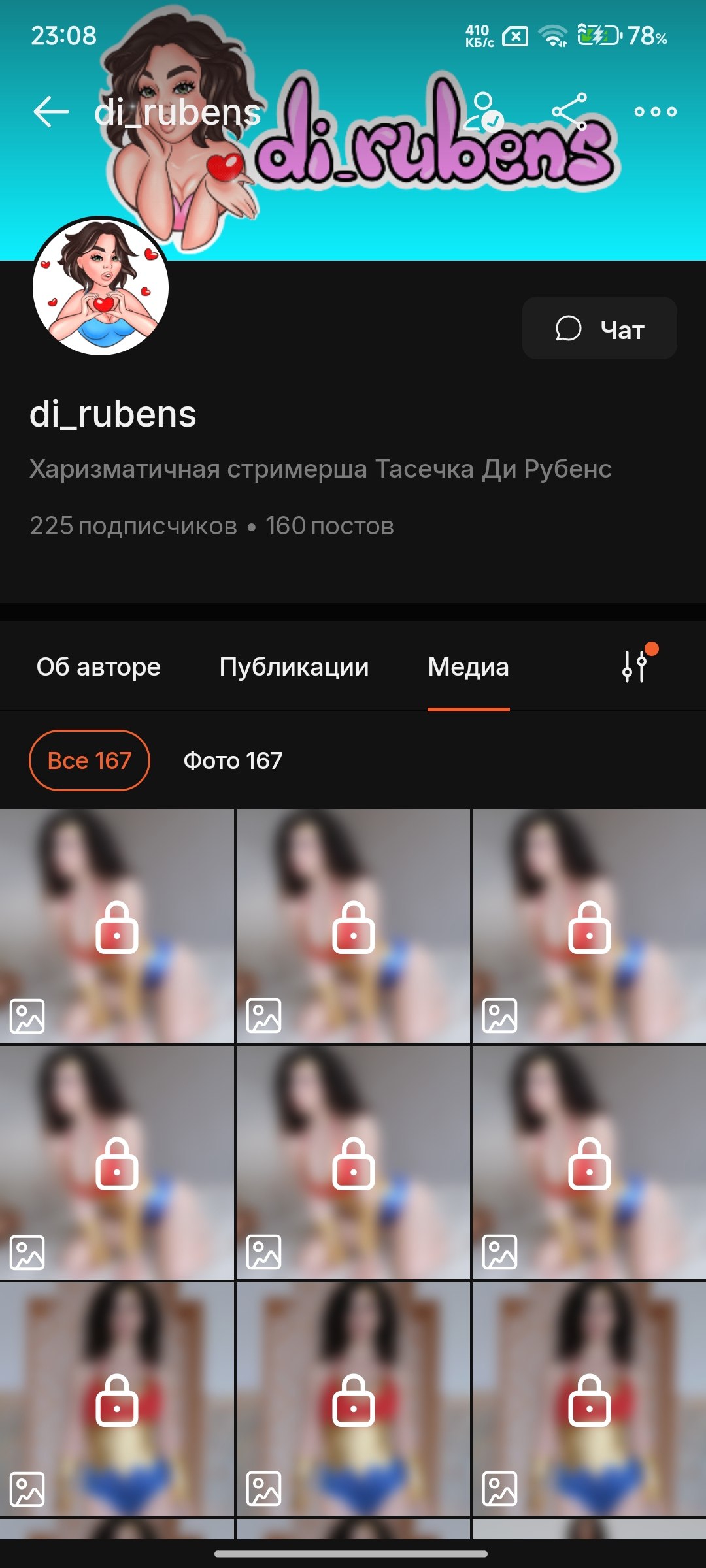Share the di_rubens profile

click(569, 112)
